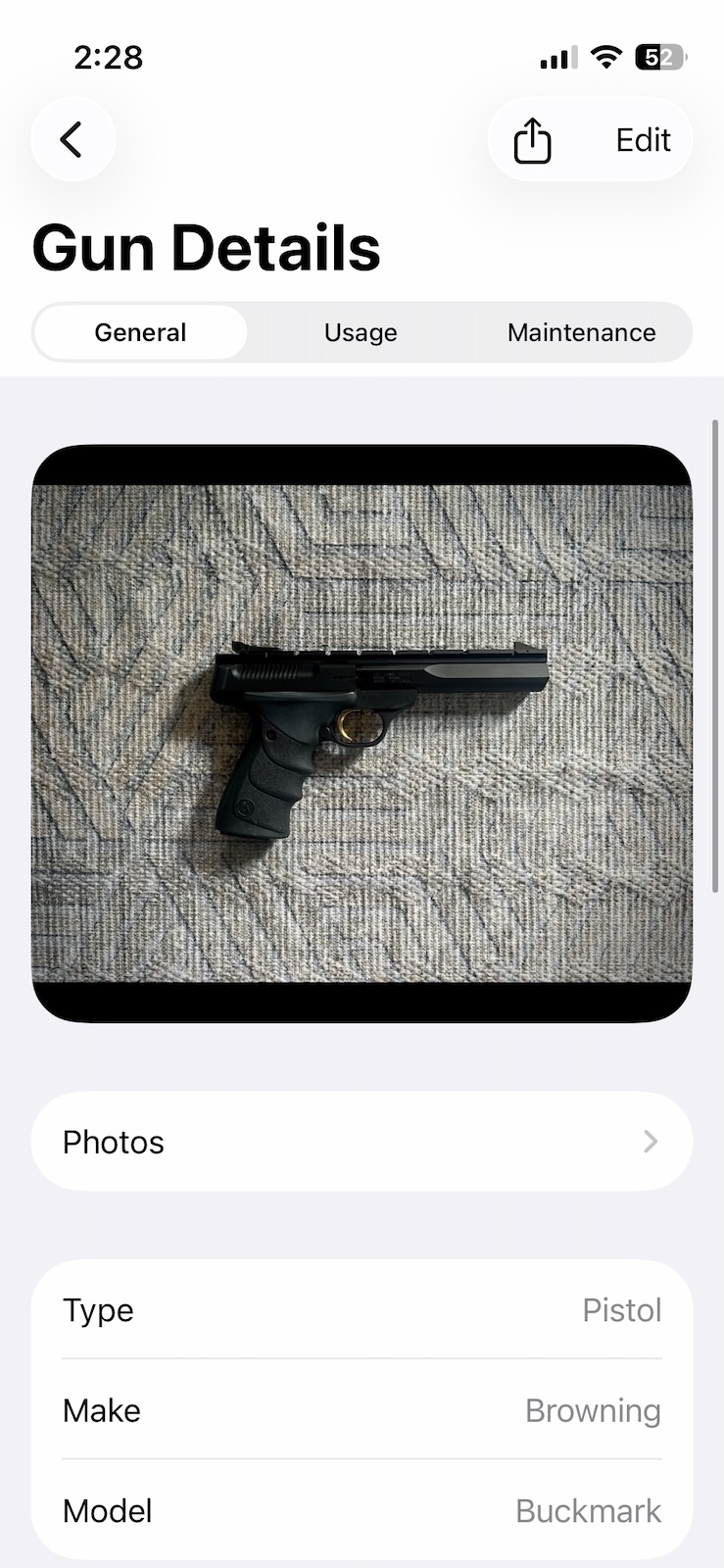Tap the cellular signal bars icon
724x1568 pixels.
coord(555,57)
